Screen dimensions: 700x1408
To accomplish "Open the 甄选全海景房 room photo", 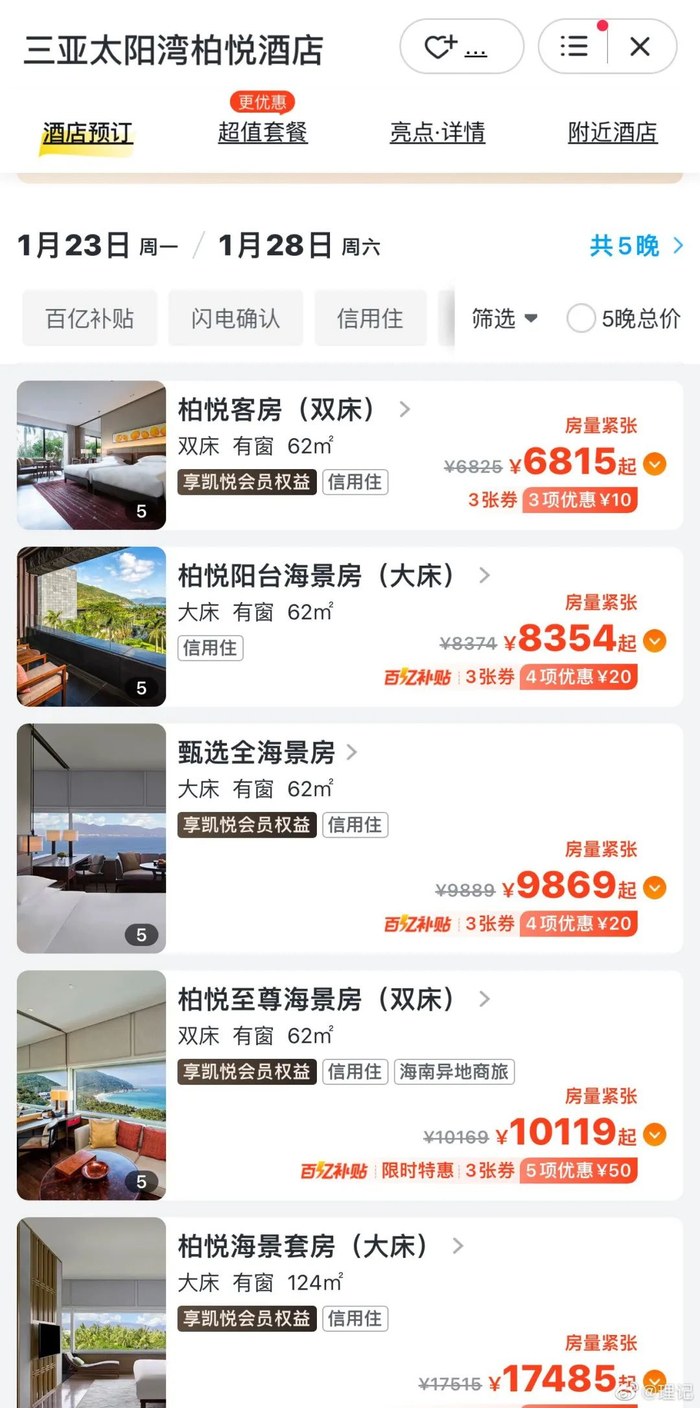I will pos(91,838).
